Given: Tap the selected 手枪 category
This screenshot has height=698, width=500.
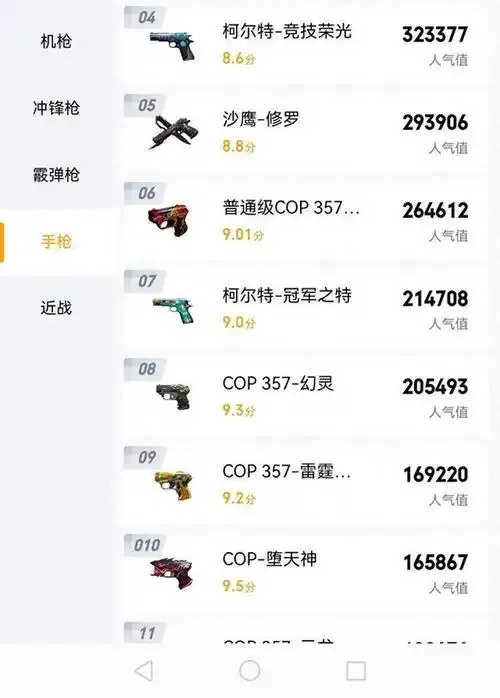Looking at the screenshot, I should [56, 241].
